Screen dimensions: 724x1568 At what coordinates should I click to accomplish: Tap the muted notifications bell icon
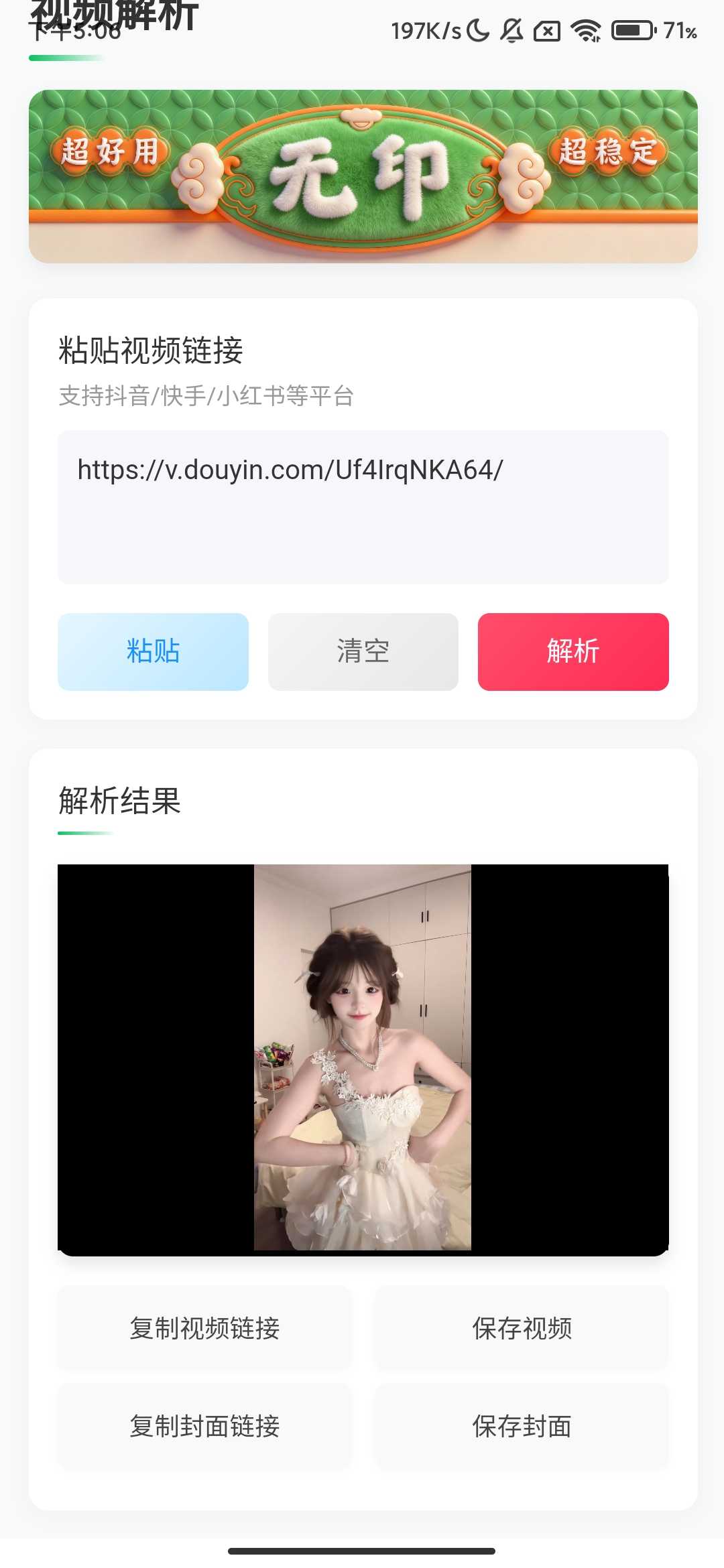[x=511, y=31]
